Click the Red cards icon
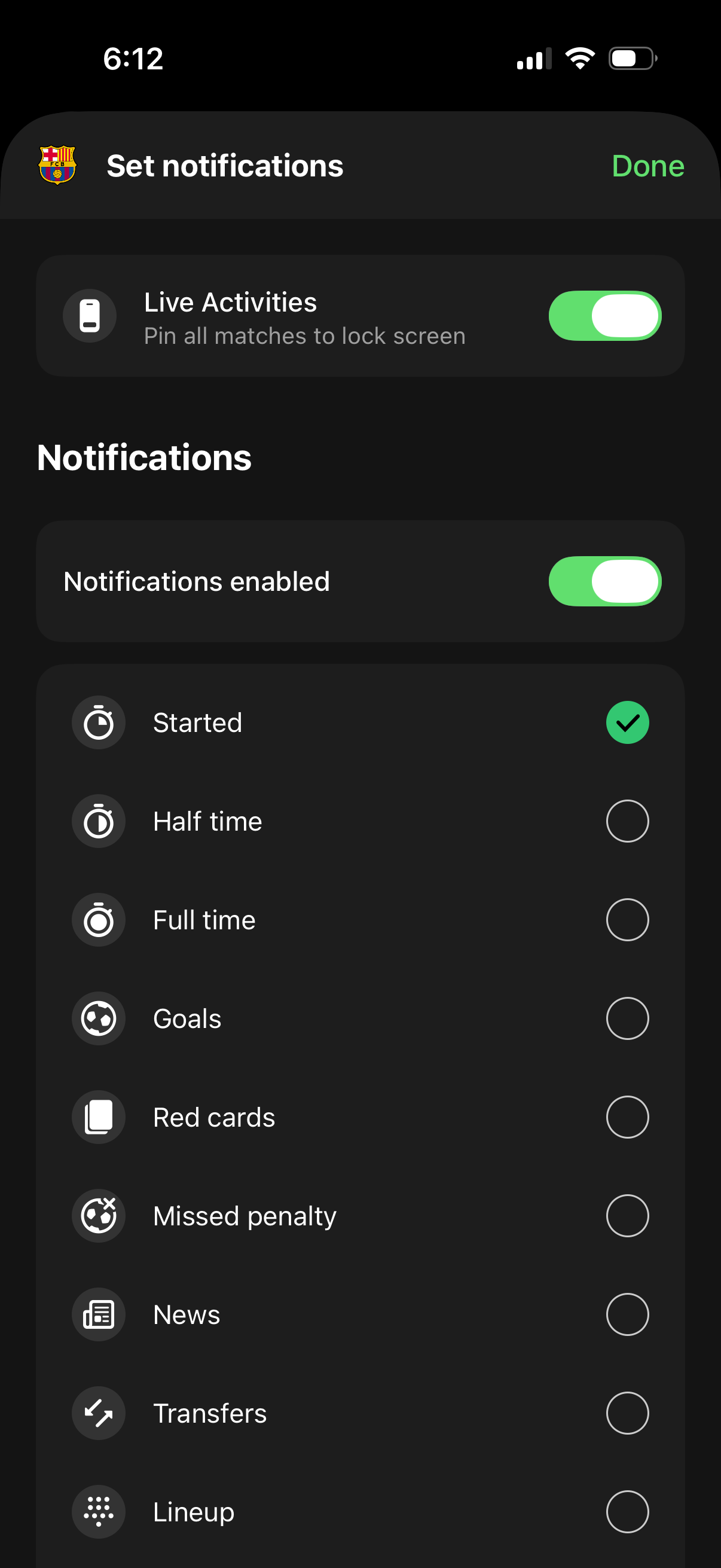721x1568 pixels. tap(98, 1117)
